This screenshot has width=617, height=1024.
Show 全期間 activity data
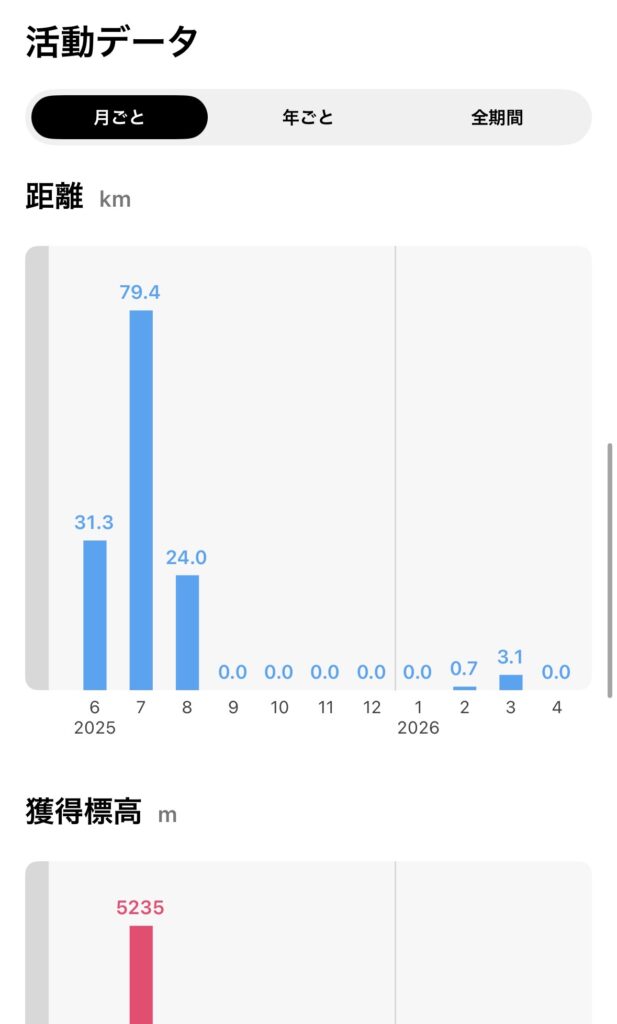click(496, 117)
